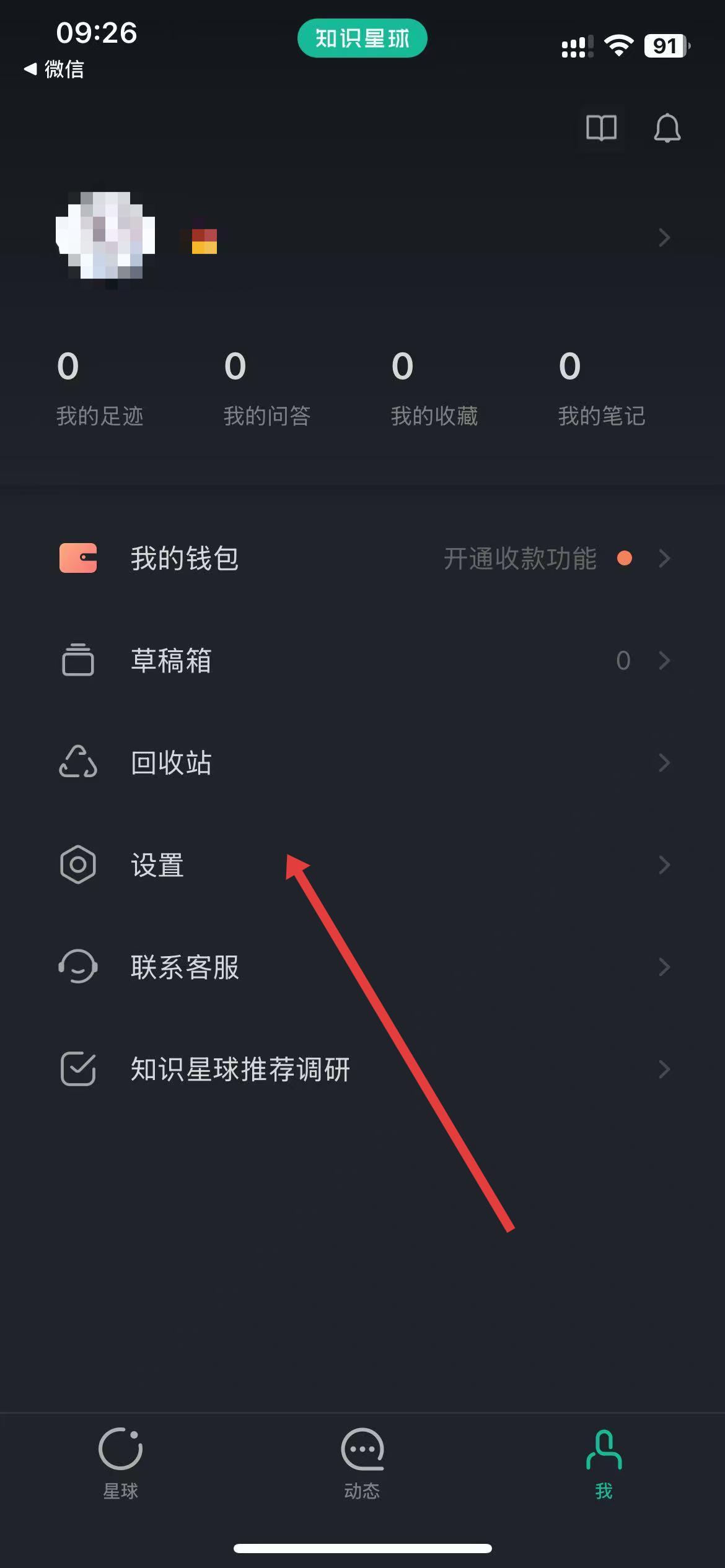
Task: Contact 联系客服 customer service
Action: coord(362,967)
